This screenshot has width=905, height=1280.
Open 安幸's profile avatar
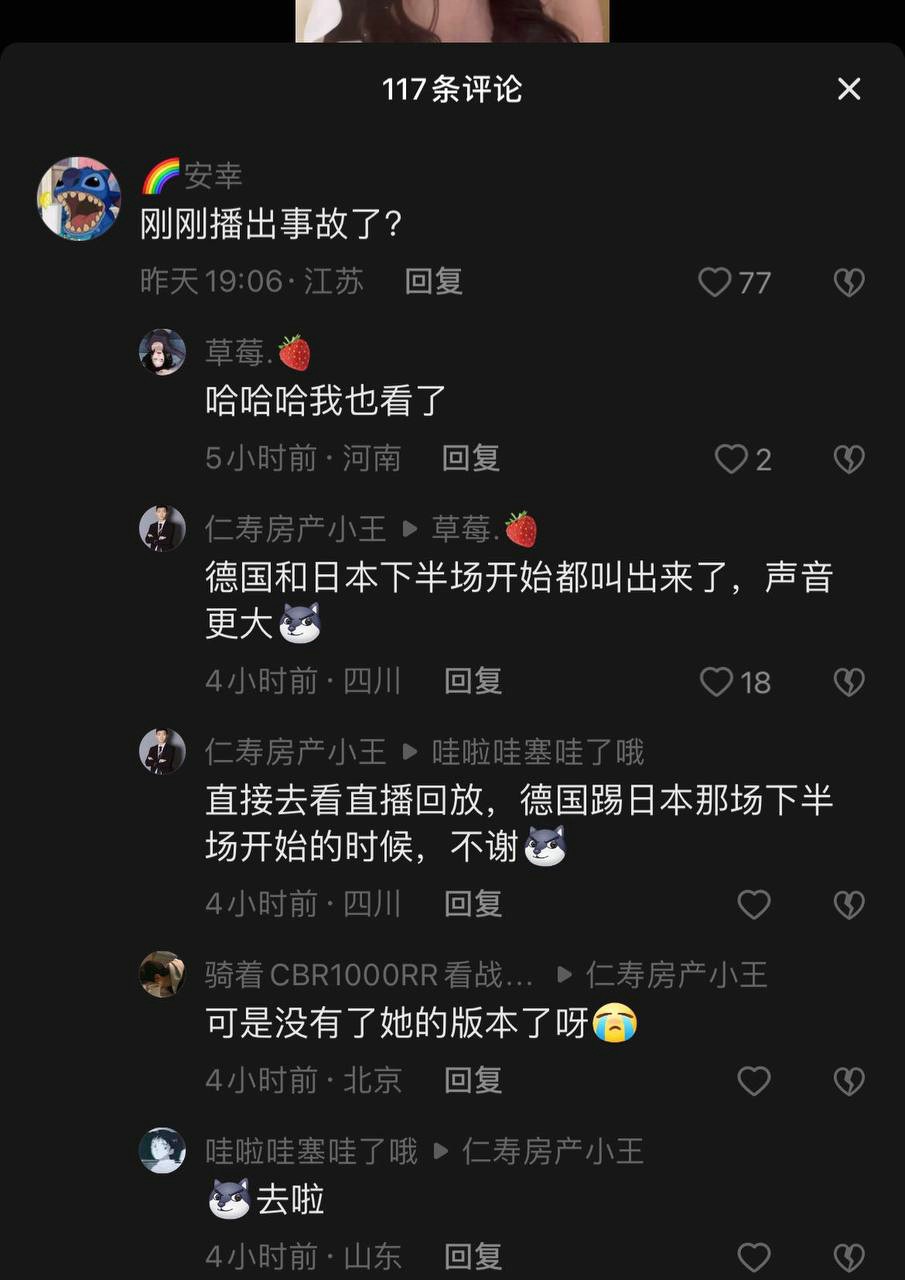(79, 198)
